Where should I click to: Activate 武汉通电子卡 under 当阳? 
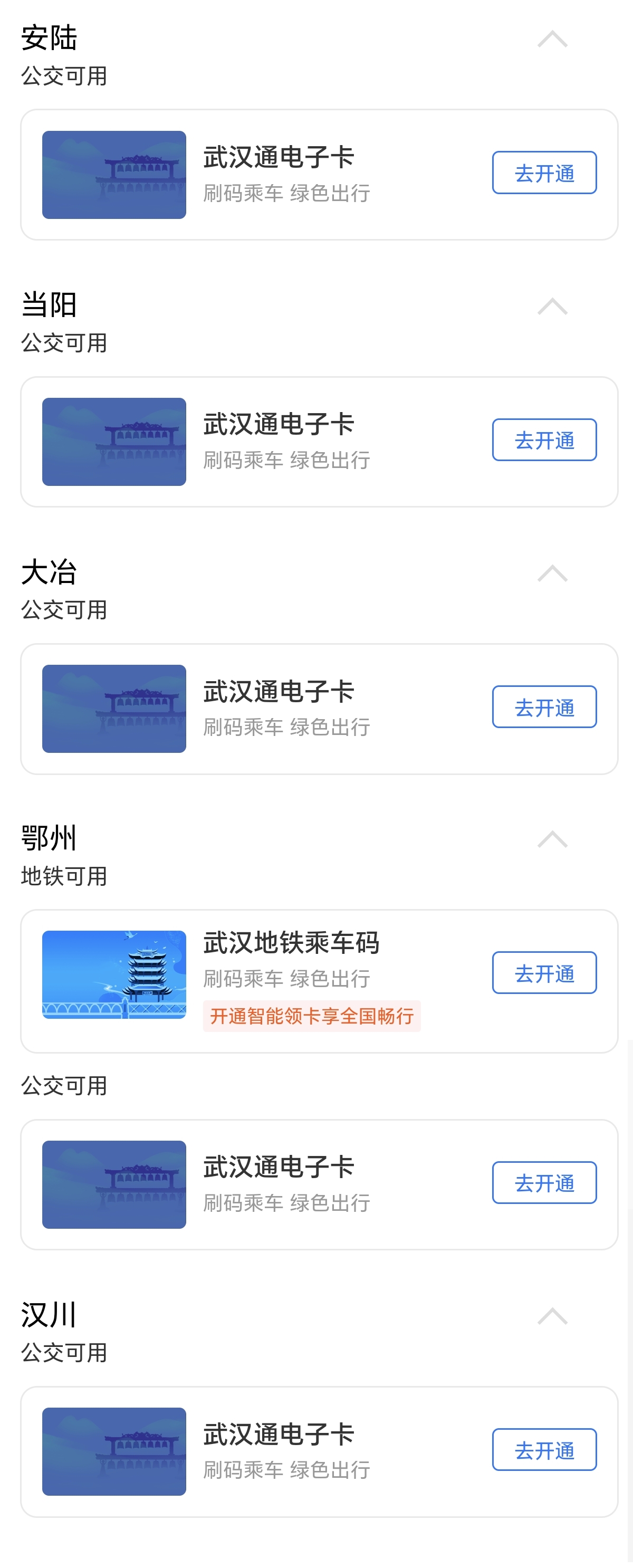(x=543, y=439)
